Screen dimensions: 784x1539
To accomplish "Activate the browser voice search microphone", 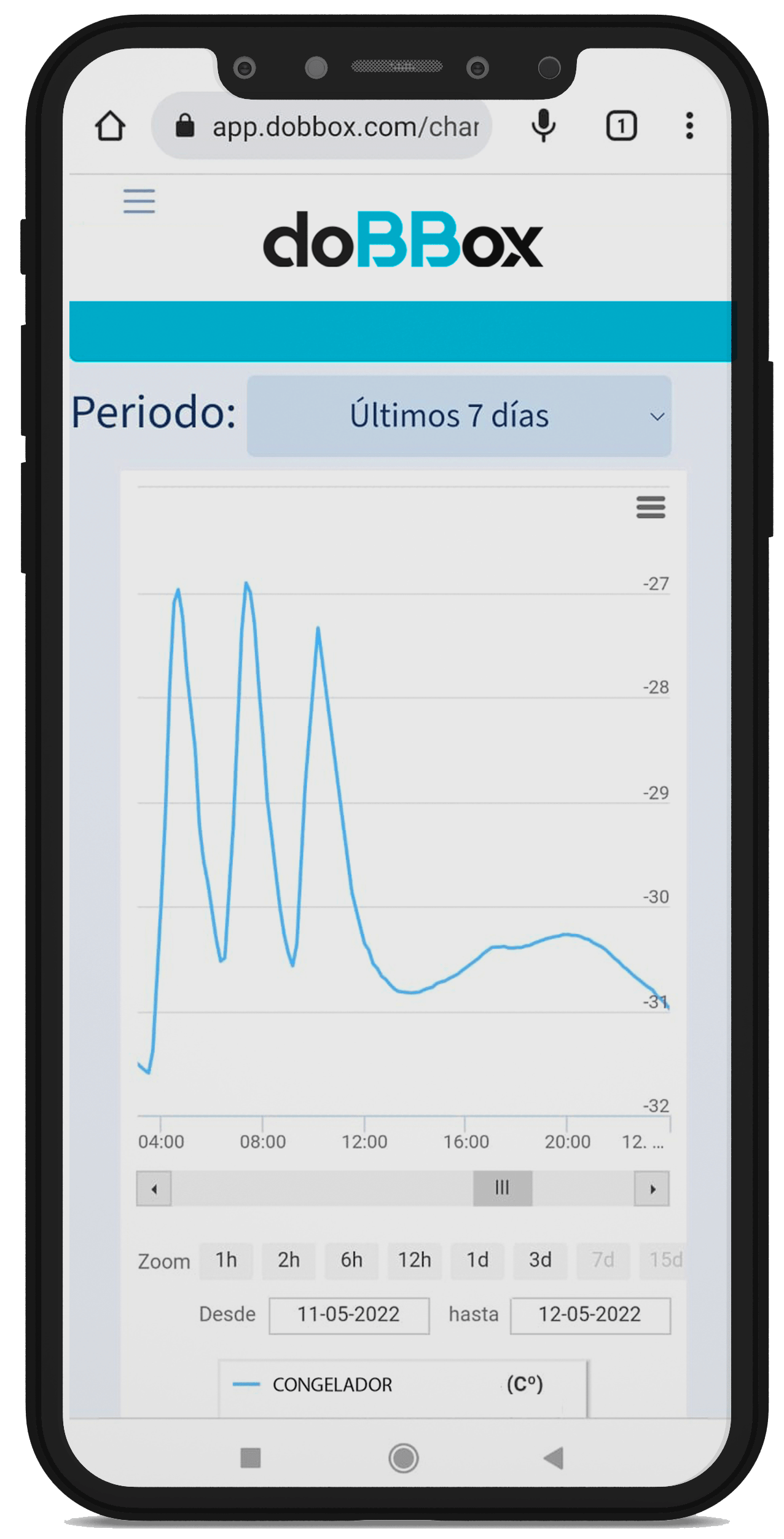I will click(x=543, y=125).
